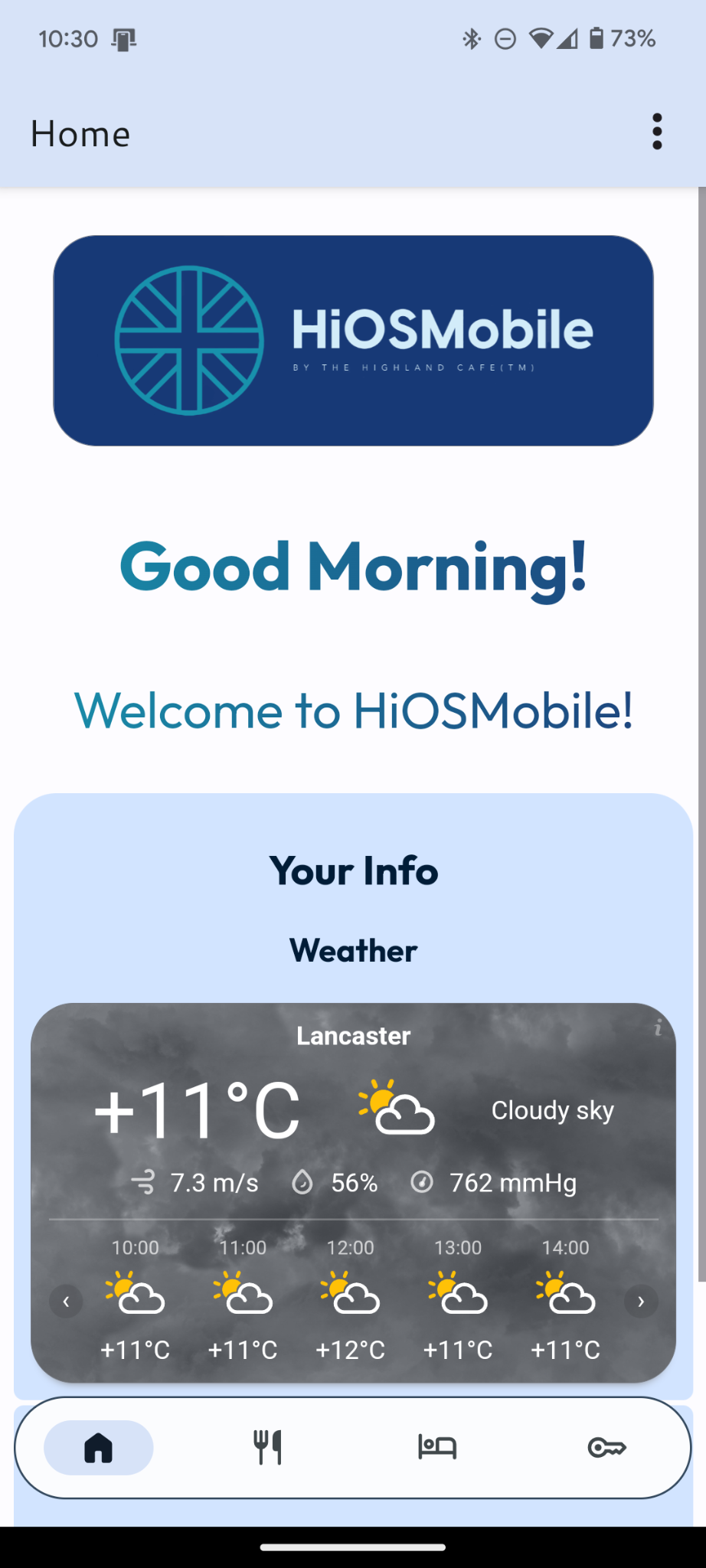Show the next hours in weather forecast

(641, 1301)
